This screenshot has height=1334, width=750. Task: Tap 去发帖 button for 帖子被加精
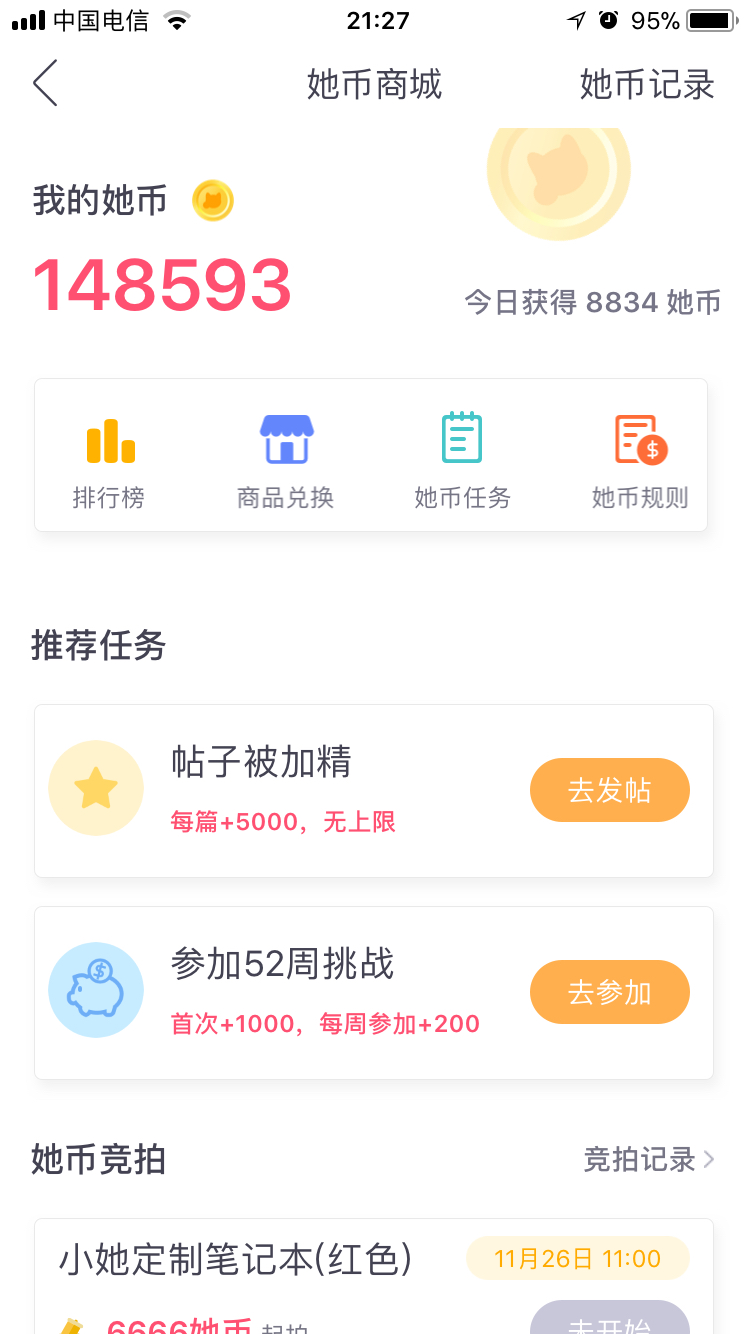pyautogui.click(x=610, y=790)
